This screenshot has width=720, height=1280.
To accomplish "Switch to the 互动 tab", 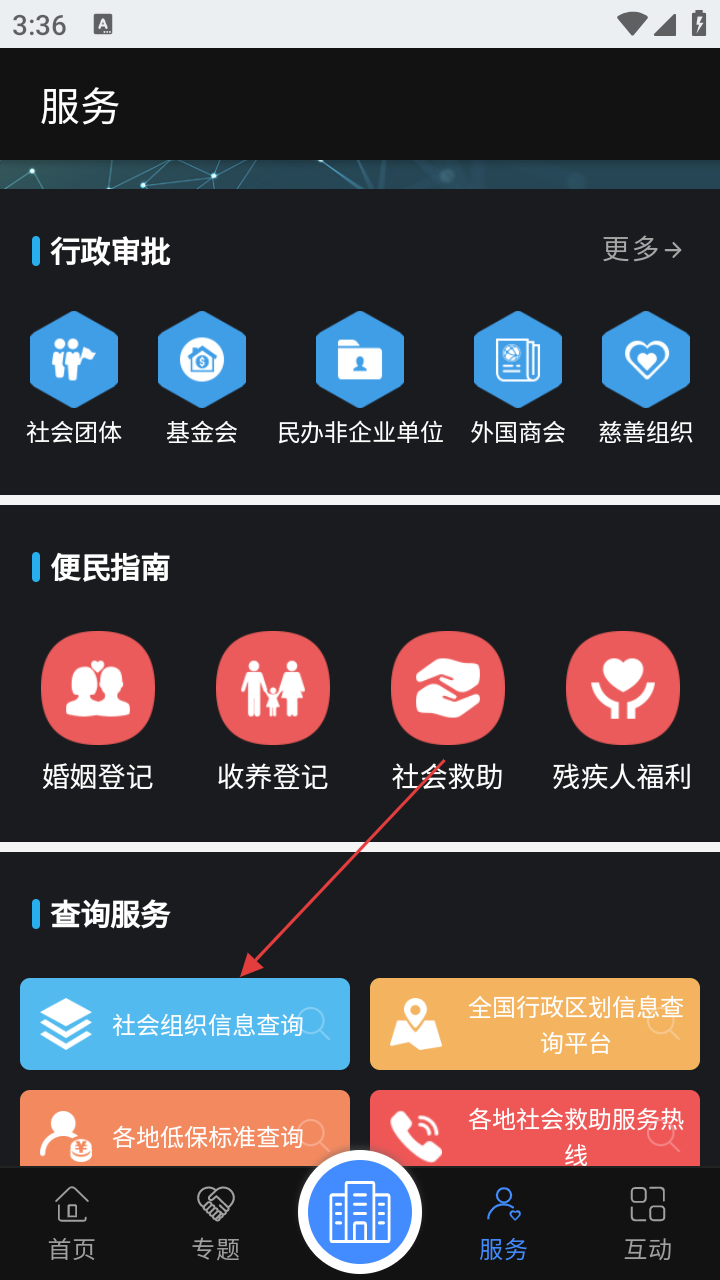I will point(648,1222).
